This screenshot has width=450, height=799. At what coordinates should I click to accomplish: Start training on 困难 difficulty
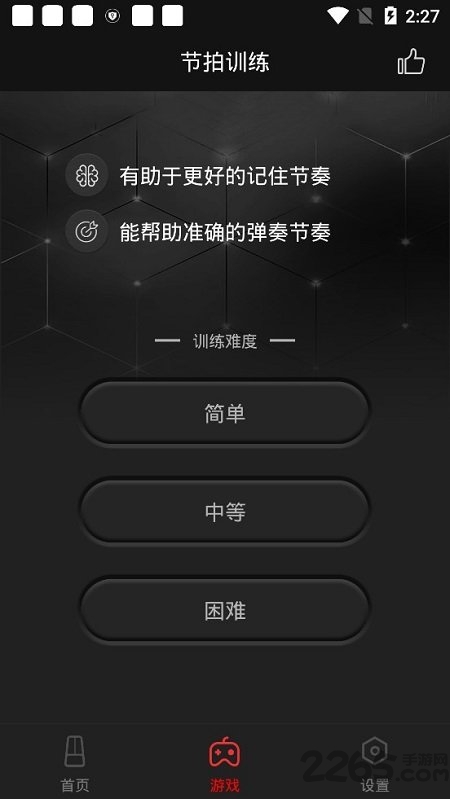225,610
